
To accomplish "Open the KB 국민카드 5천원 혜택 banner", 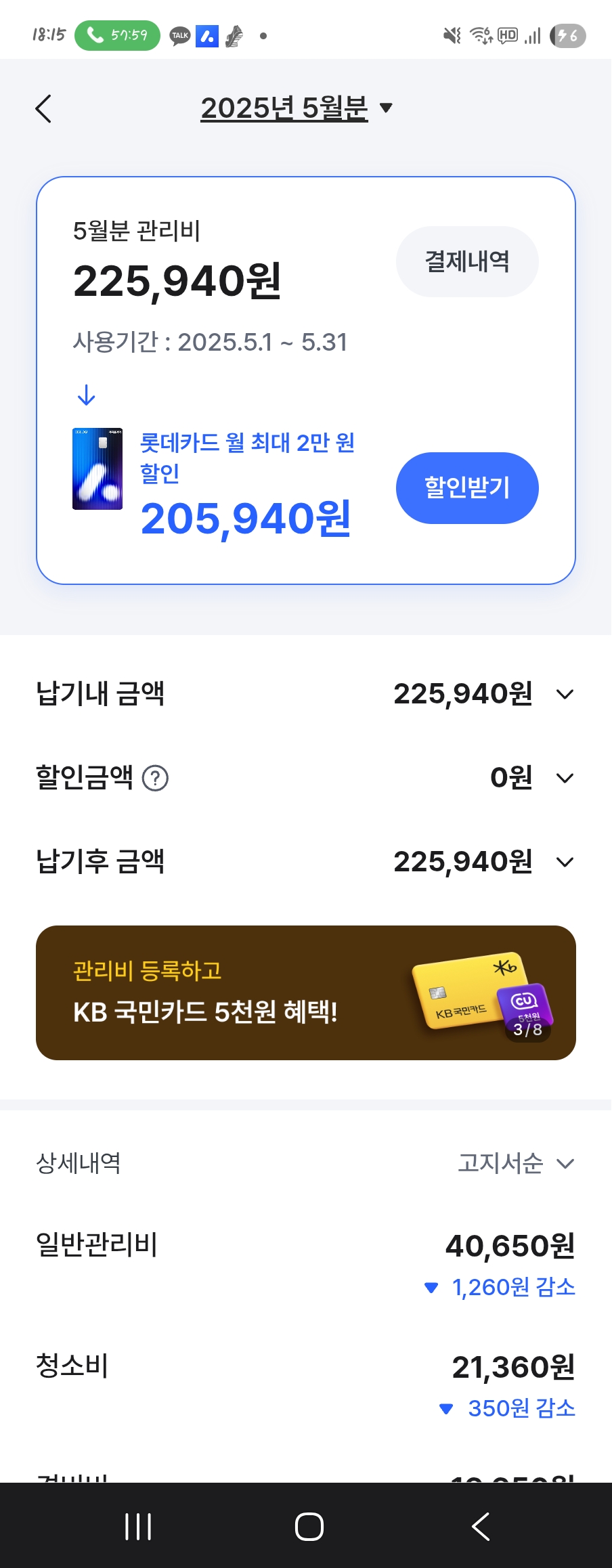I will (x=305, y=993).
